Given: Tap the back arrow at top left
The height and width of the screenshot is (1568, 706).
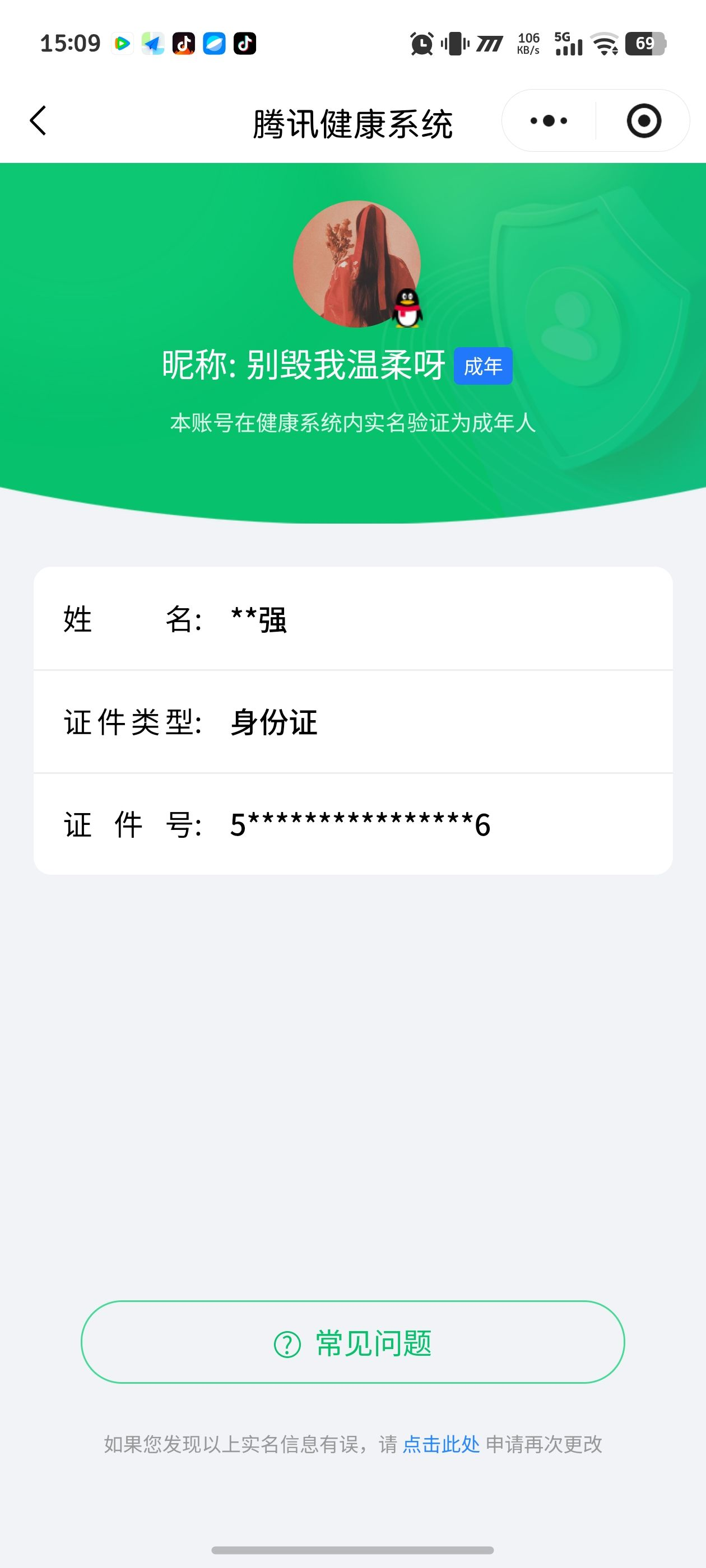Looking at the screenshot, I should [x=38, y=120].
